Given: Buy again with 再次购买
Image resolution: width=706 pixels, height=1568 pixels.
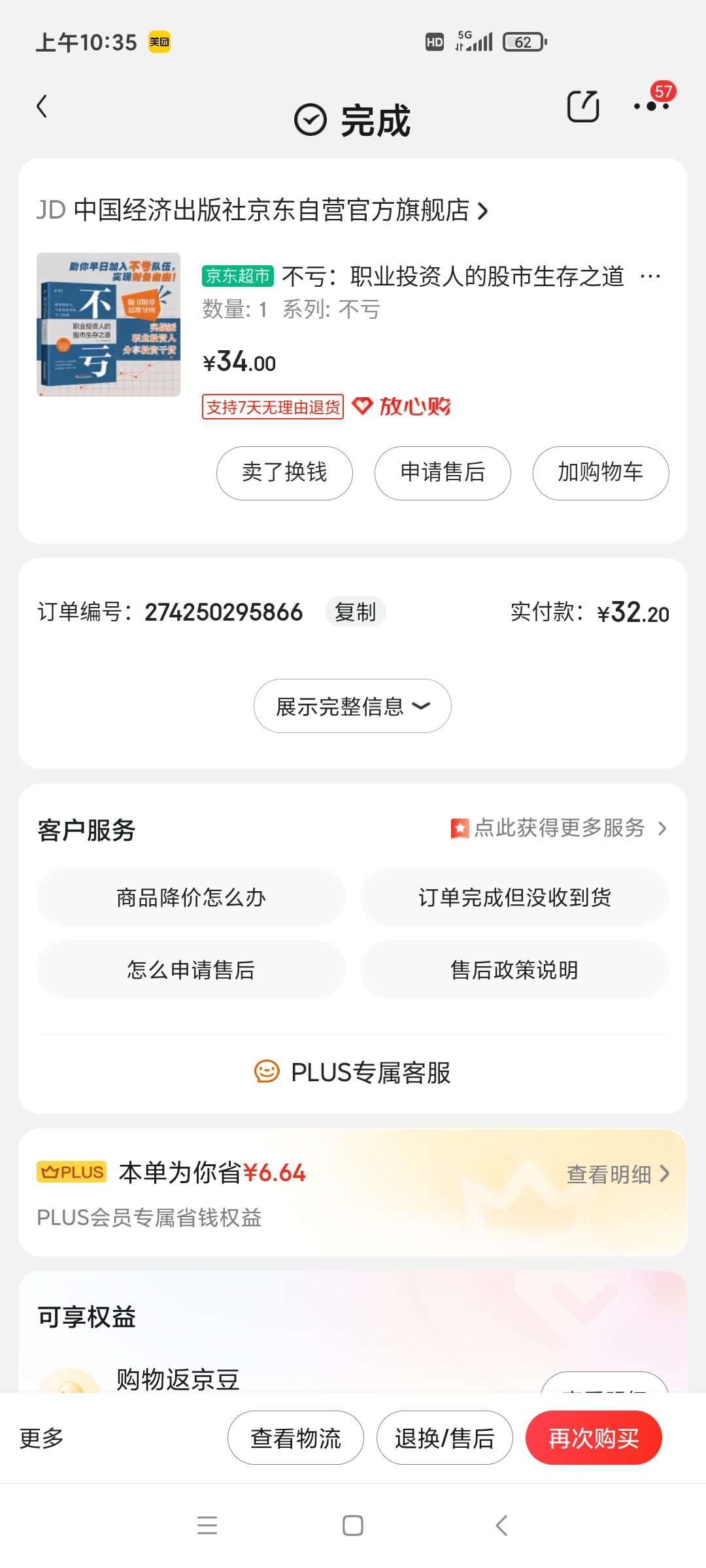Looking at the screenshot, I should [594, 1438].
